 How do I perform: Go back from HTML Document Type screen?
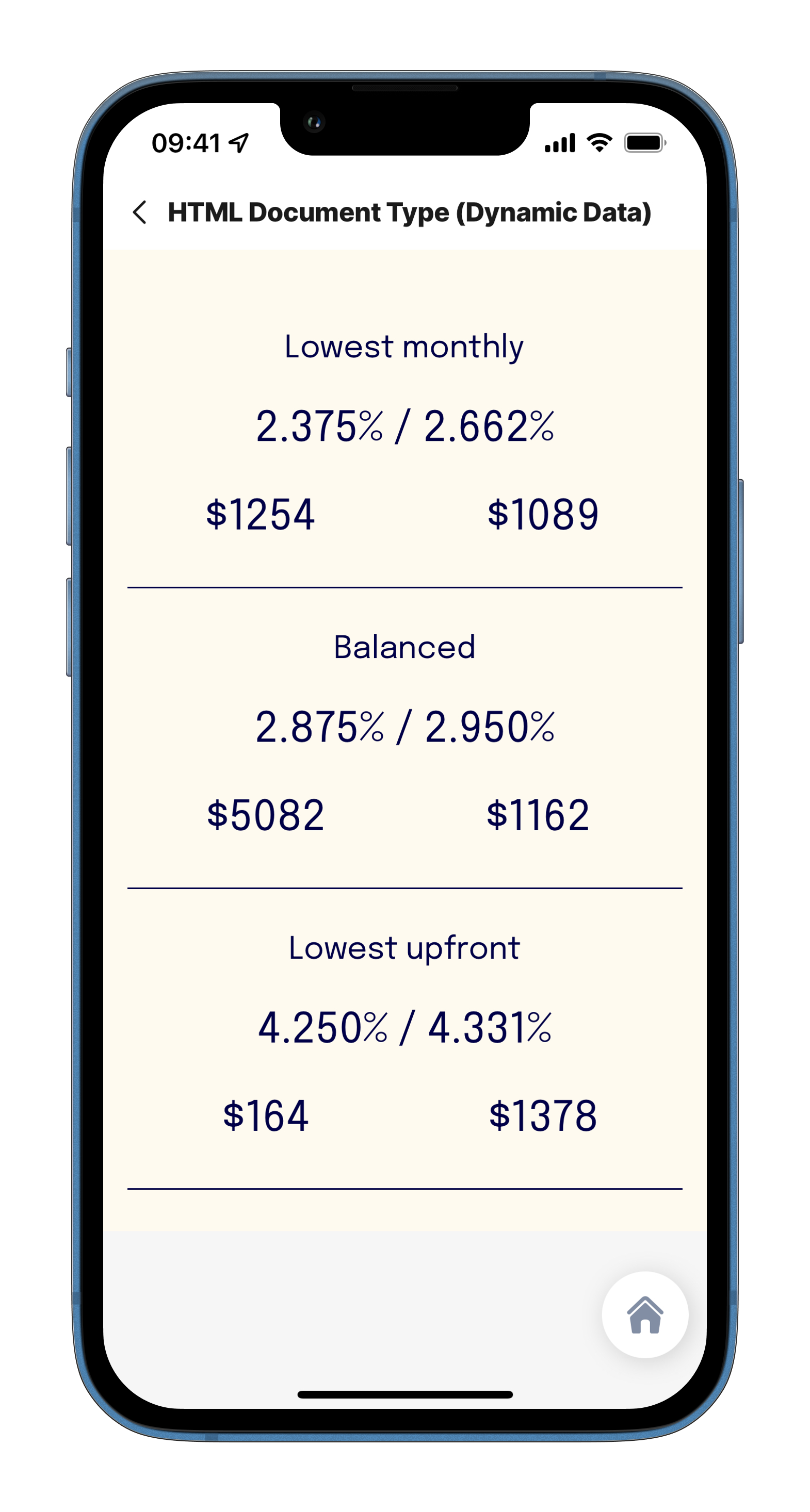coord(139,212)
